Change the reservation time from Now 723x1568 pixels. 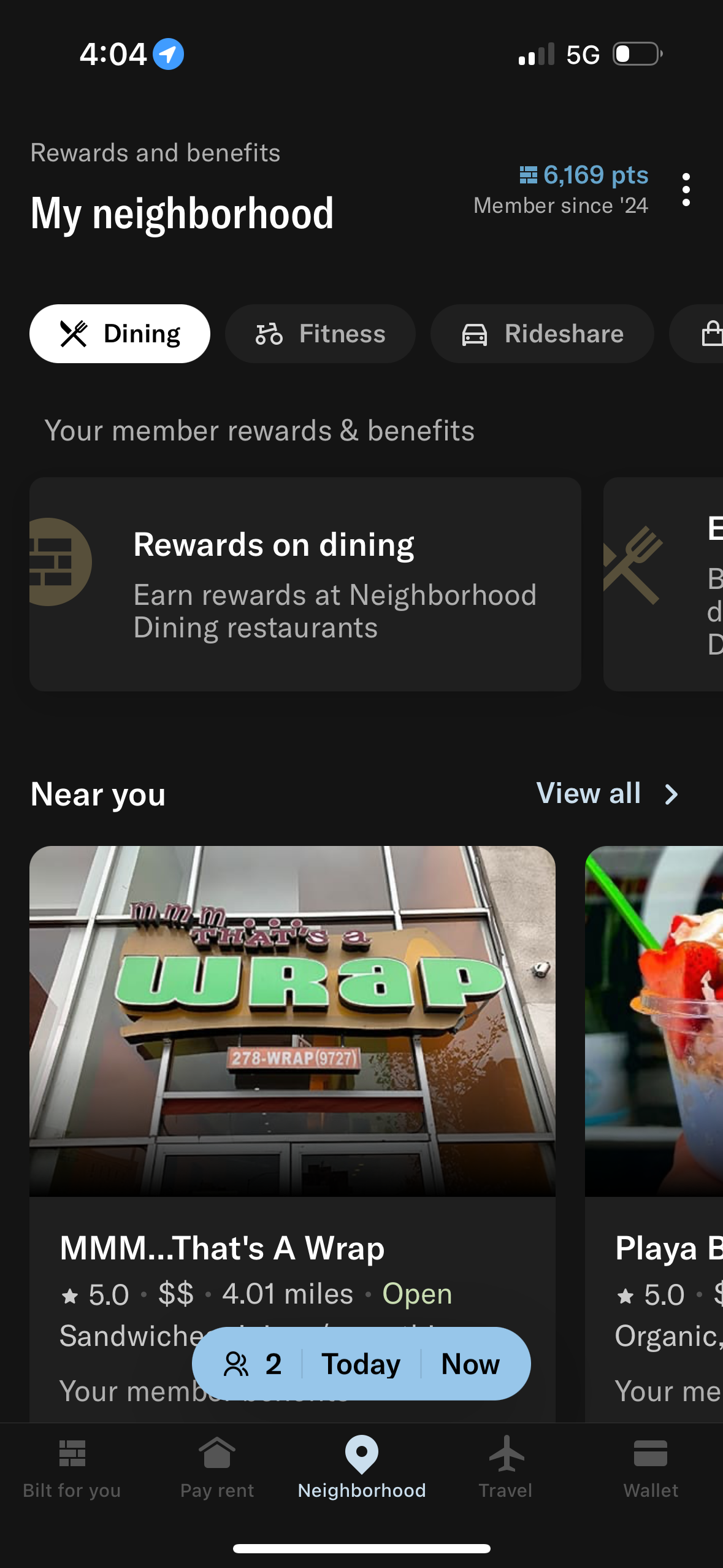click(470, 1364)
